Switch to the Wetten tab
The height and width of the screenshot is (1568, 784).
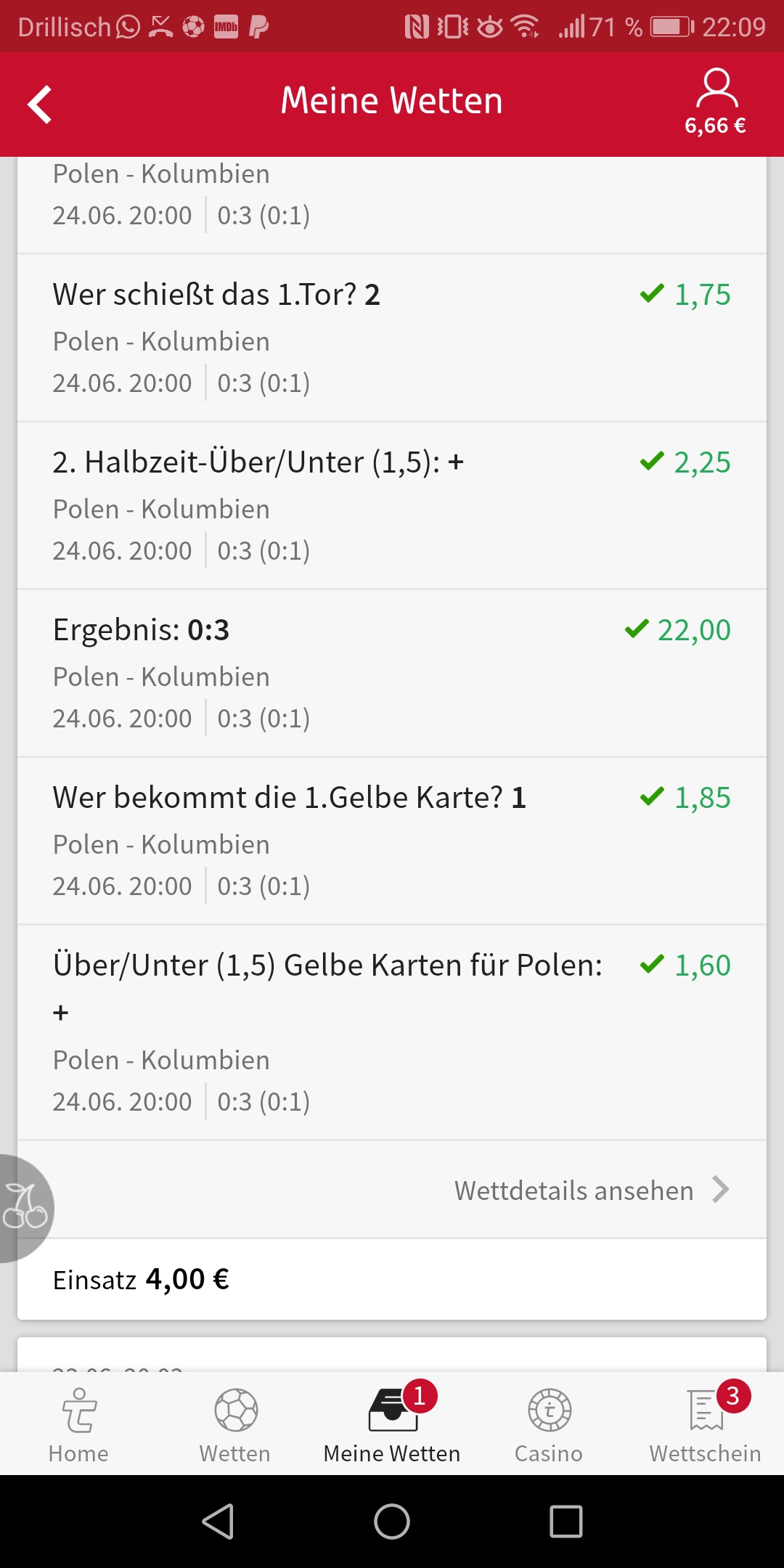point(235,1426)
